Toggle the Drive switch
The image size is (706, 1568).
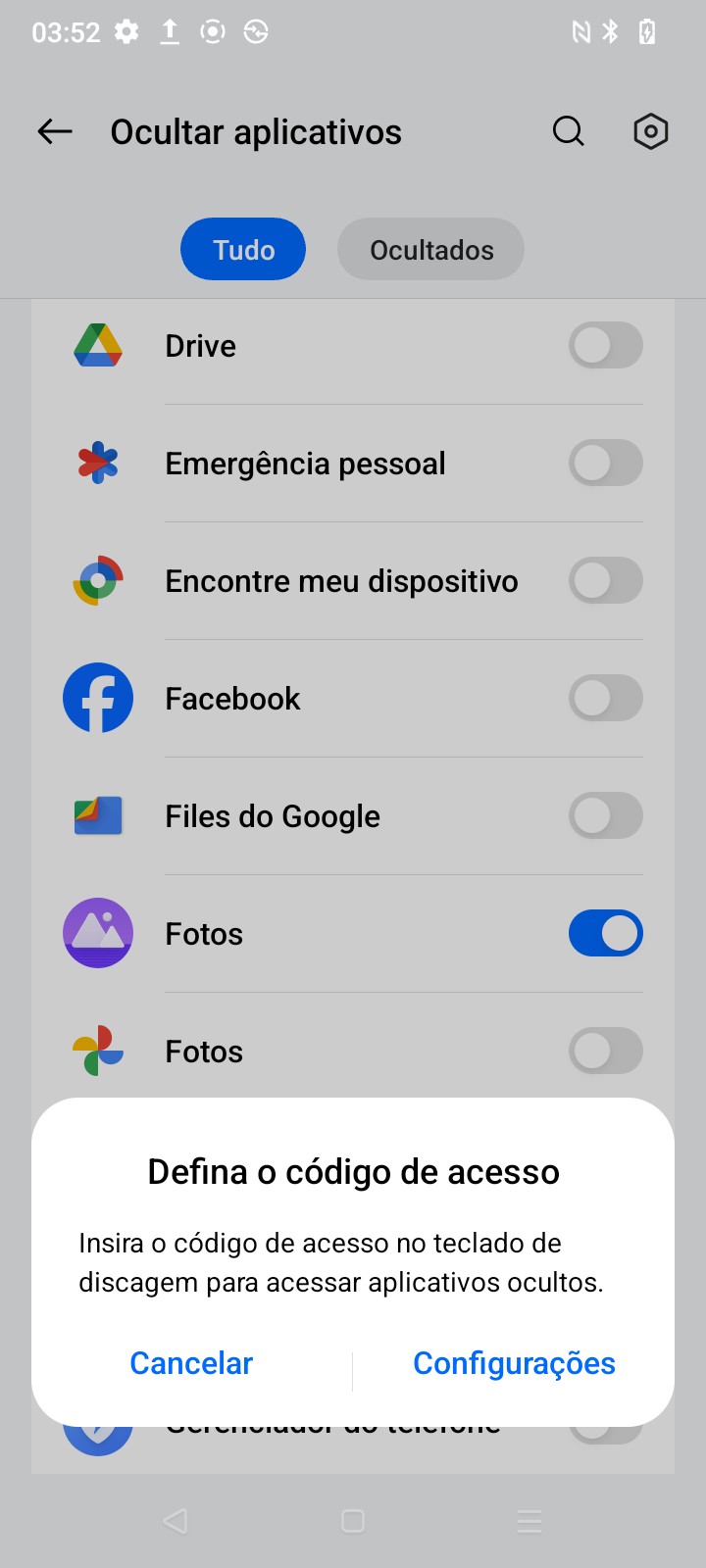tap(605, 346)
